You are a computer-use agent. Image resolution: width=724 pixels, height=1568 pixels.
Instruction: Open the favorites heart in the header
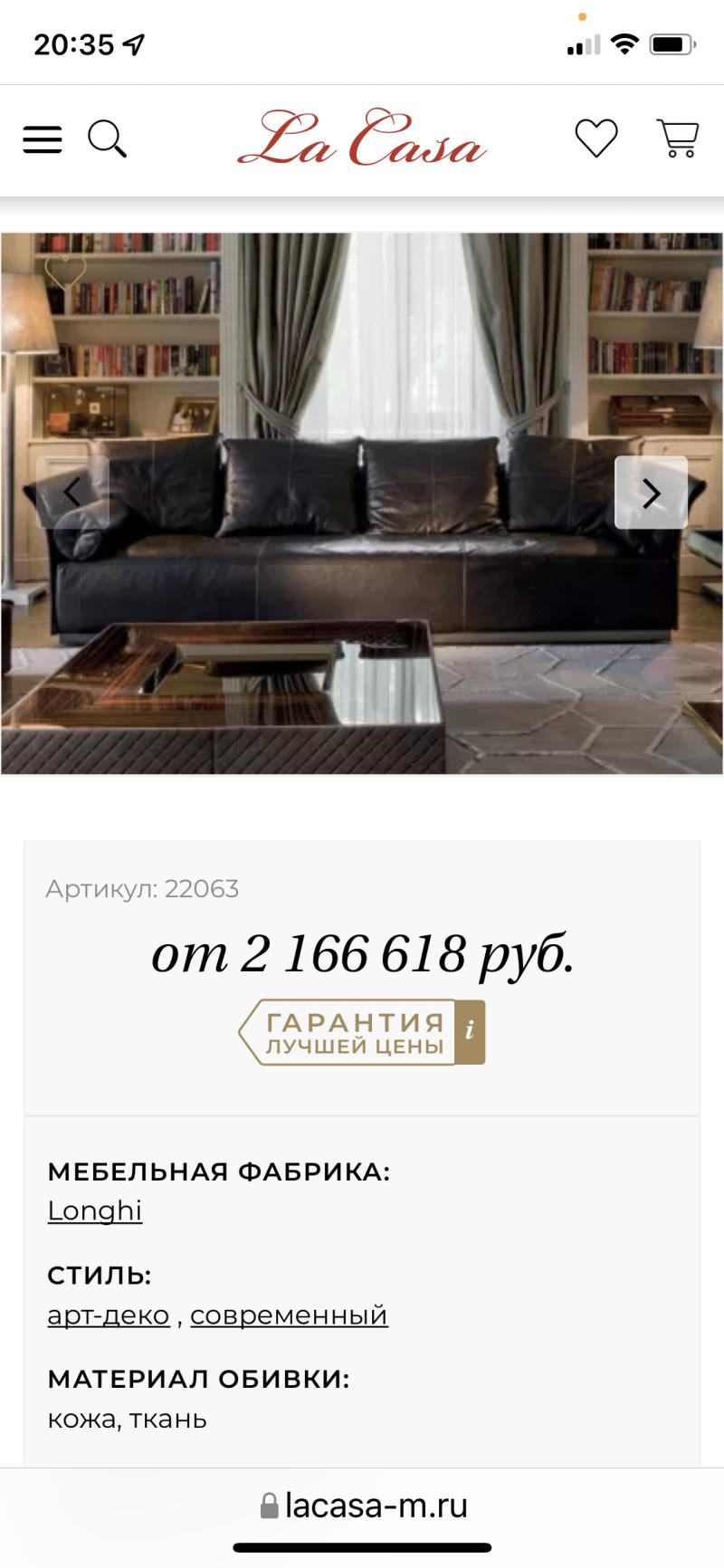(x=596, y=139)
